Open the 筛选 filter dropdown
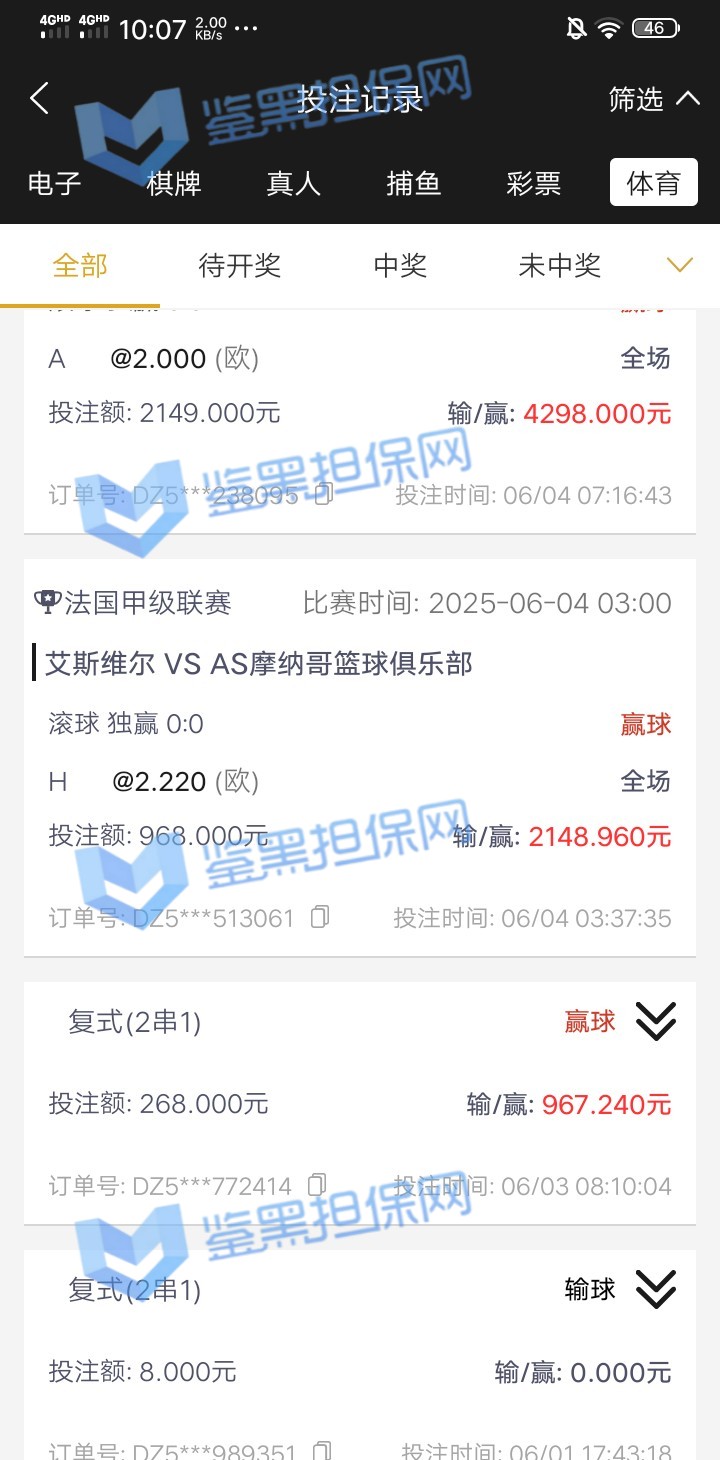This screenshot has height=1460, width=720. tap(654, 99)
